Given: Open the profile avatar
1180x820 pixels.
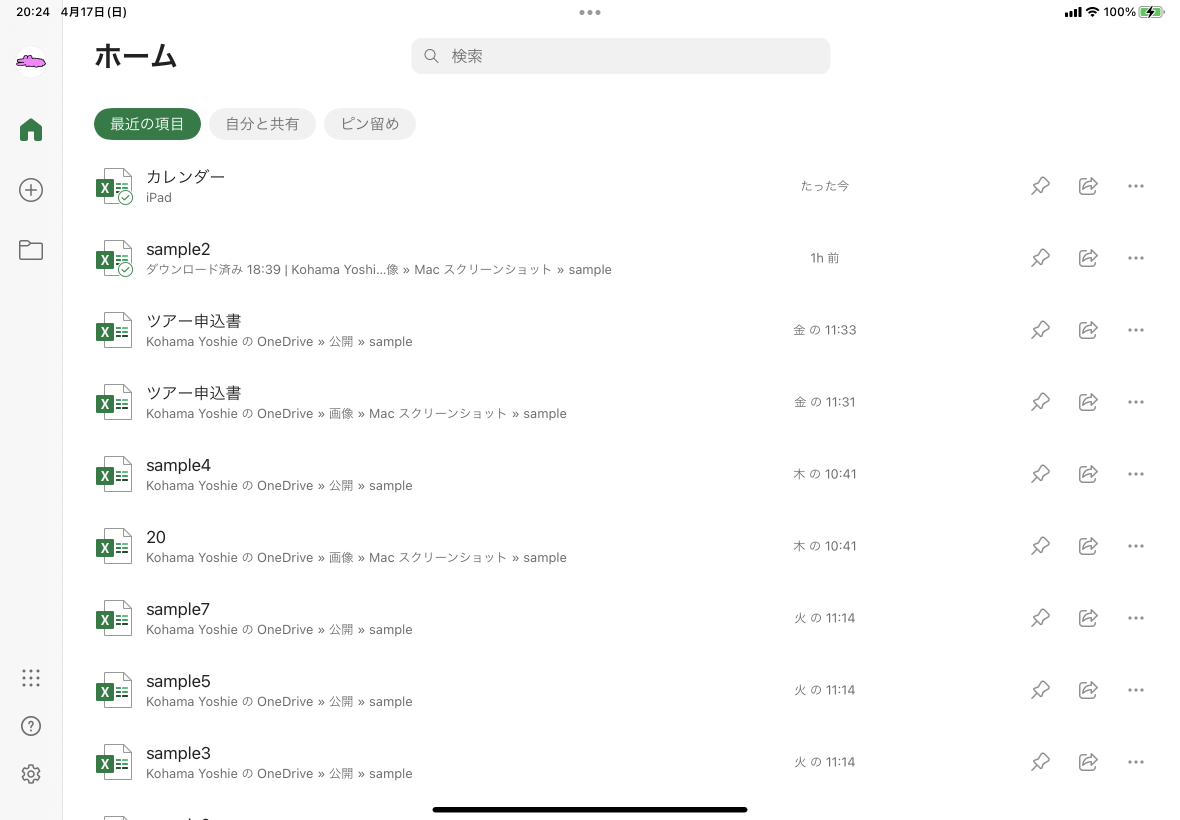Looking at the screenshot, I should [x=31, y=62].
